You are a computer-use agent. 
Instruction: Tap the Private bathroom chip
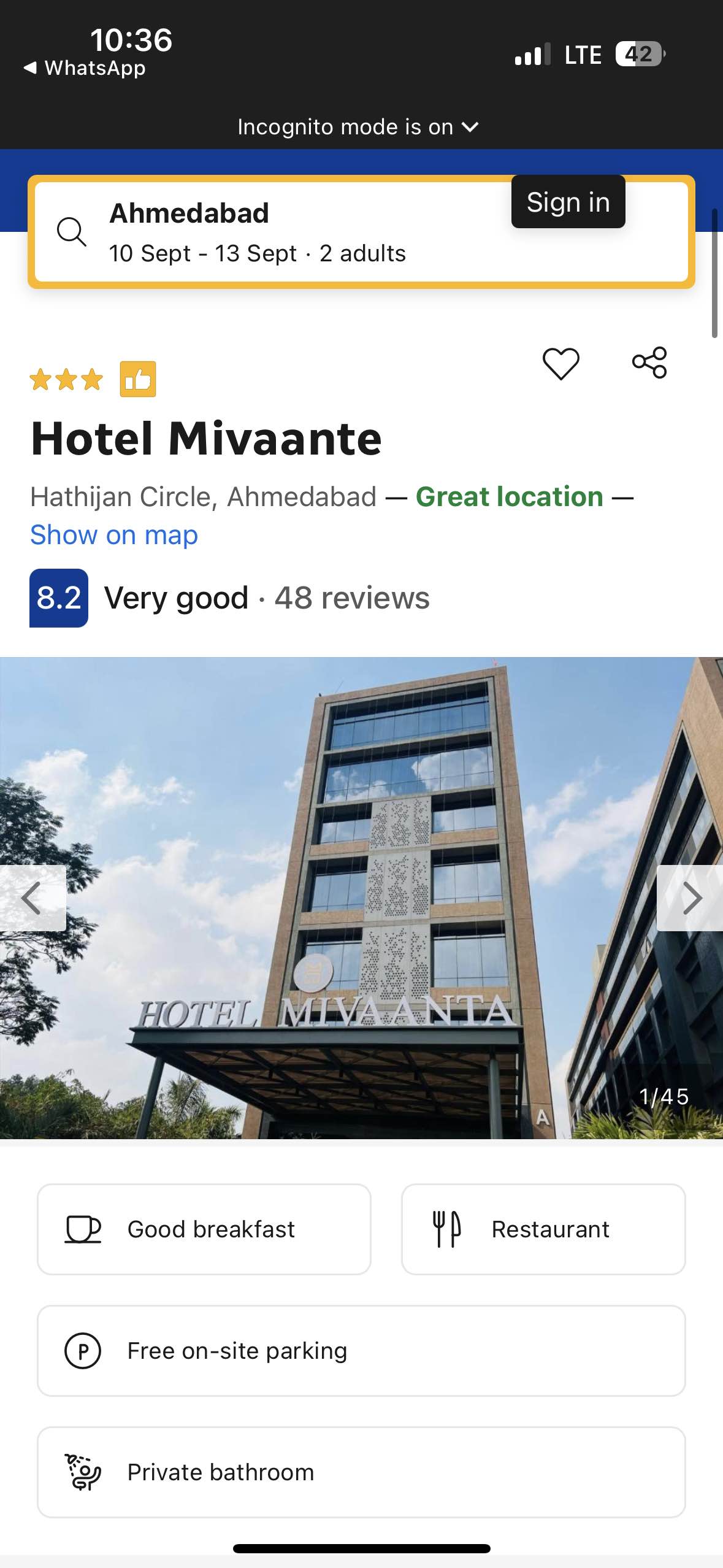[361, 1472]
